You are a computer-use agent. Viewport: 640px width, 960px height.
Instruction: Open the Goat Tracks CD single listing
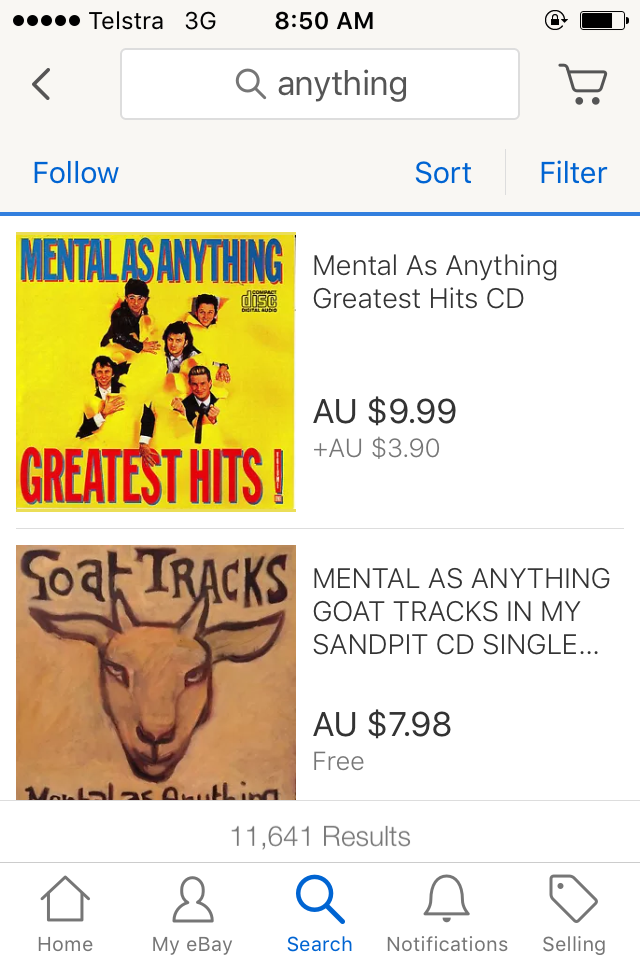point(460,610)
